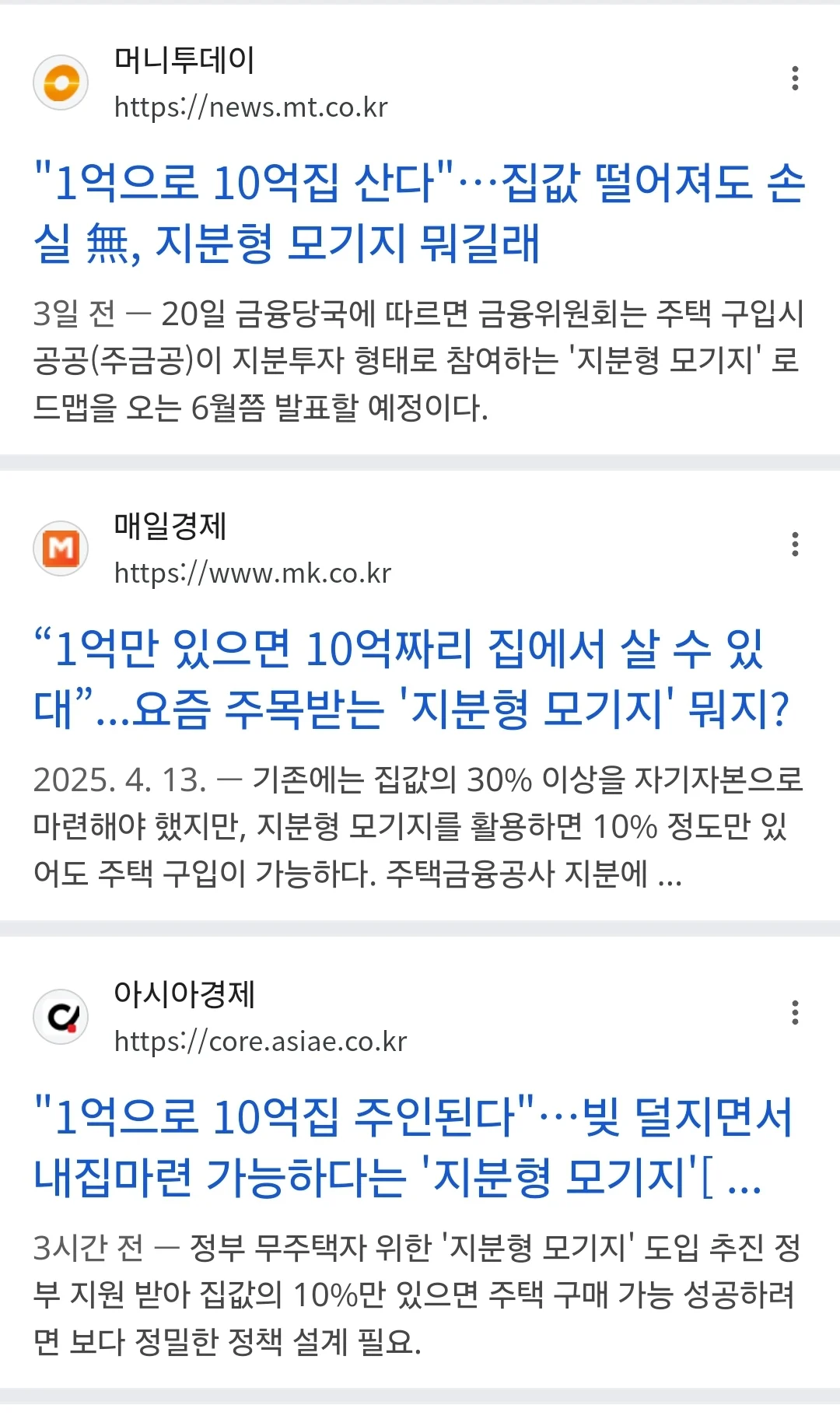Visit the news.mt.co.kr site link
Image resolution: width=840 pixels, height=1426 pixels.
[250, 107]
